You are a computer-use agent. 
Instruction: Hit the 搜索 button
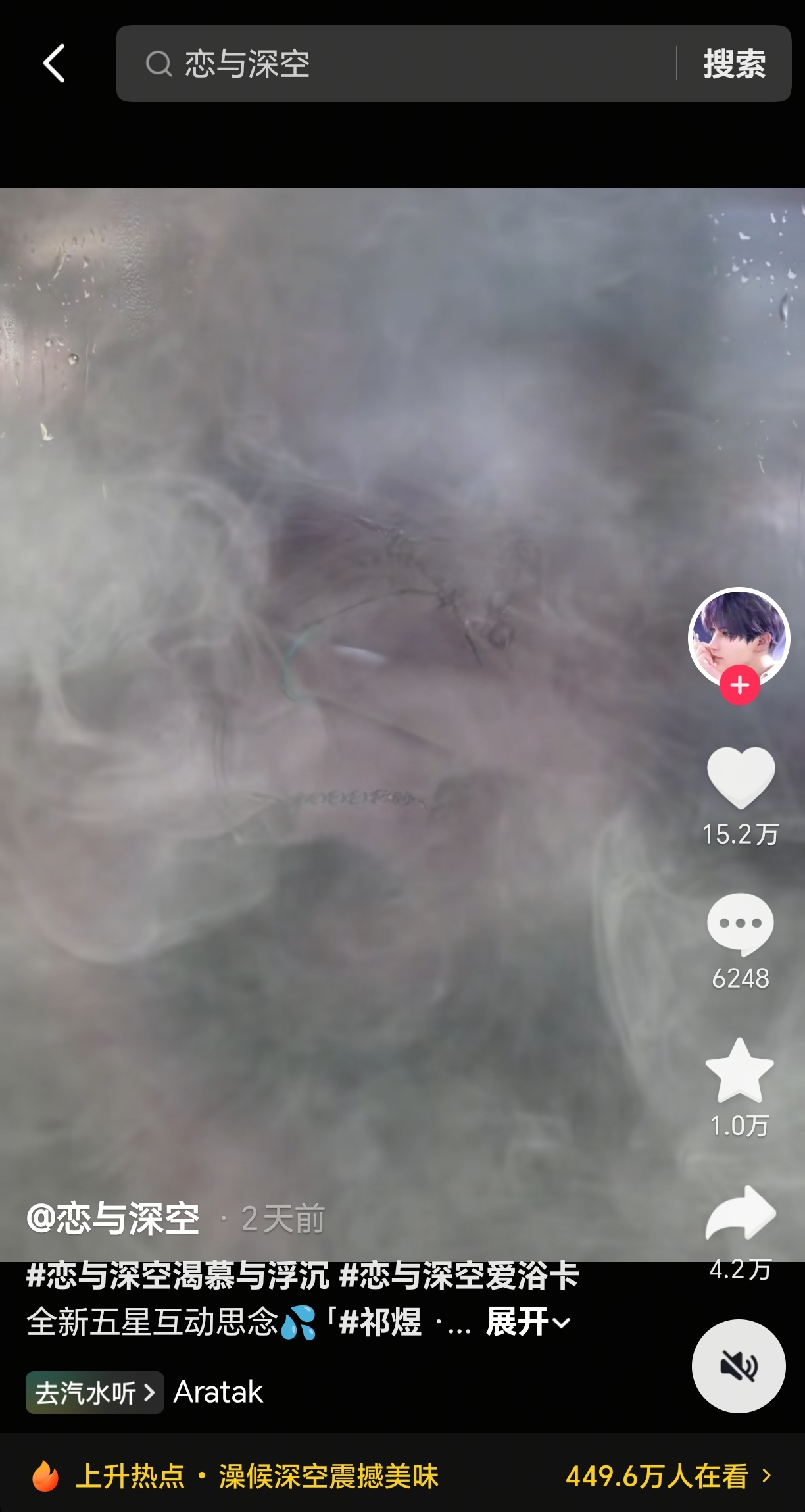point(735,64)
